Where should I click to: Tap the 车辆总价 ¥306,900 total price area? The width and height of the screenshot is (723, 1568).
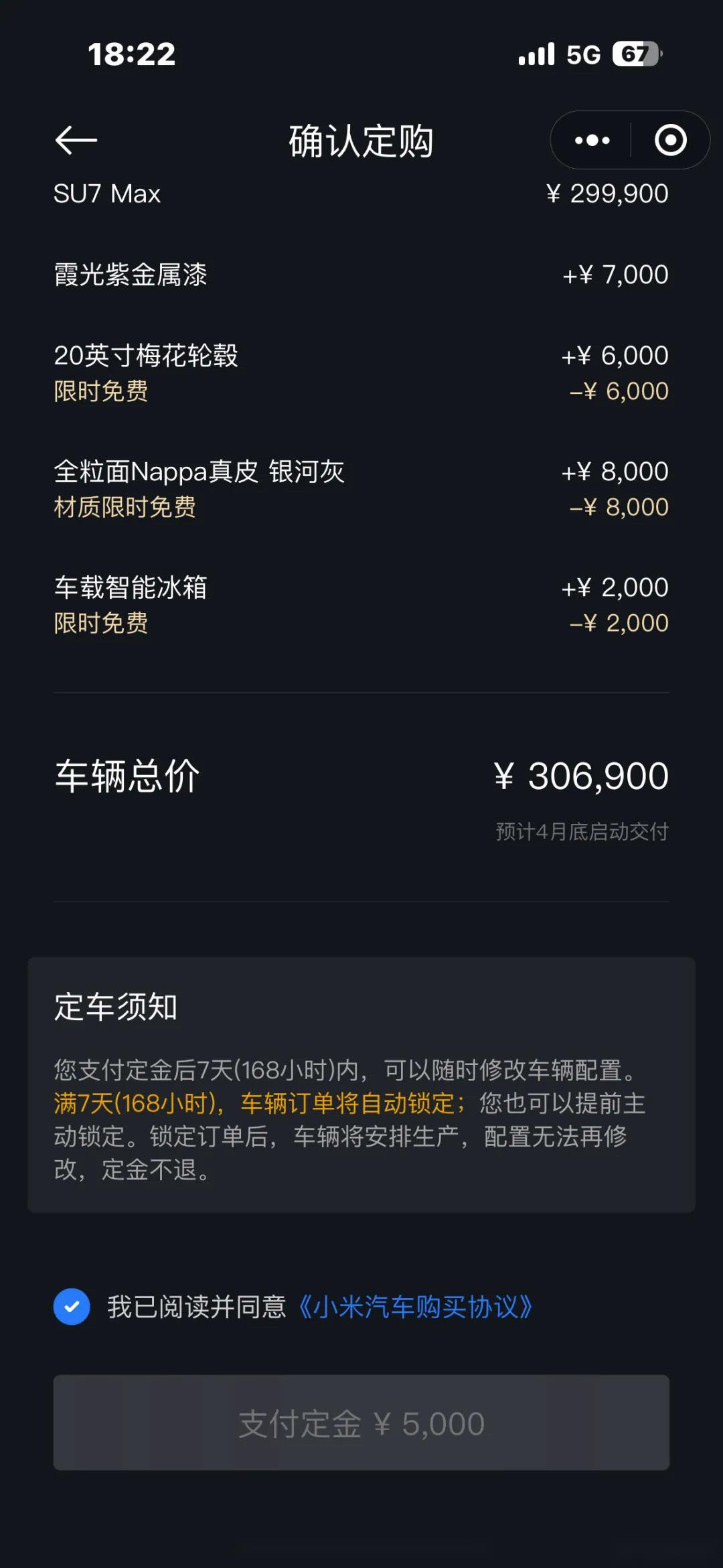coord(361,776)
